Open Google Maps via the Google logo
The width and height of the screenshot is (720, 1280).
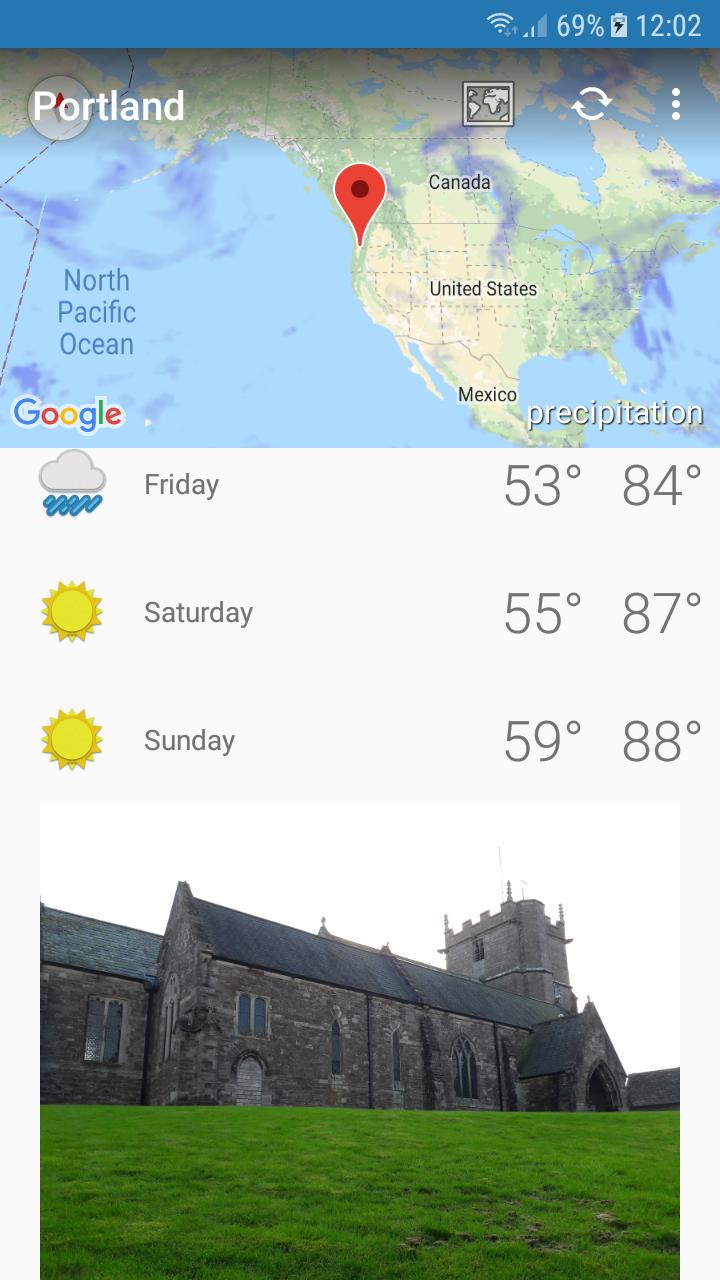[67, 413]
